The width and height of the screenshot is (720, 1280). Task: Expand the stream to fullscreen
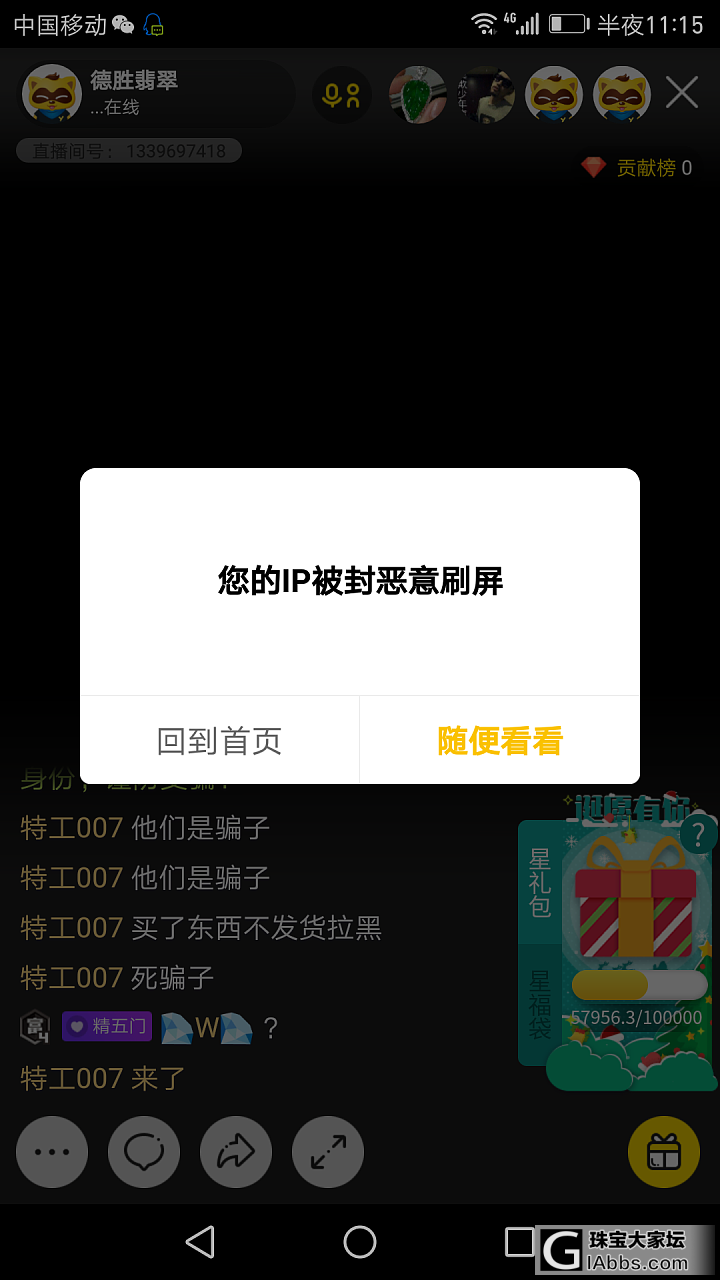pos(328,1152)
